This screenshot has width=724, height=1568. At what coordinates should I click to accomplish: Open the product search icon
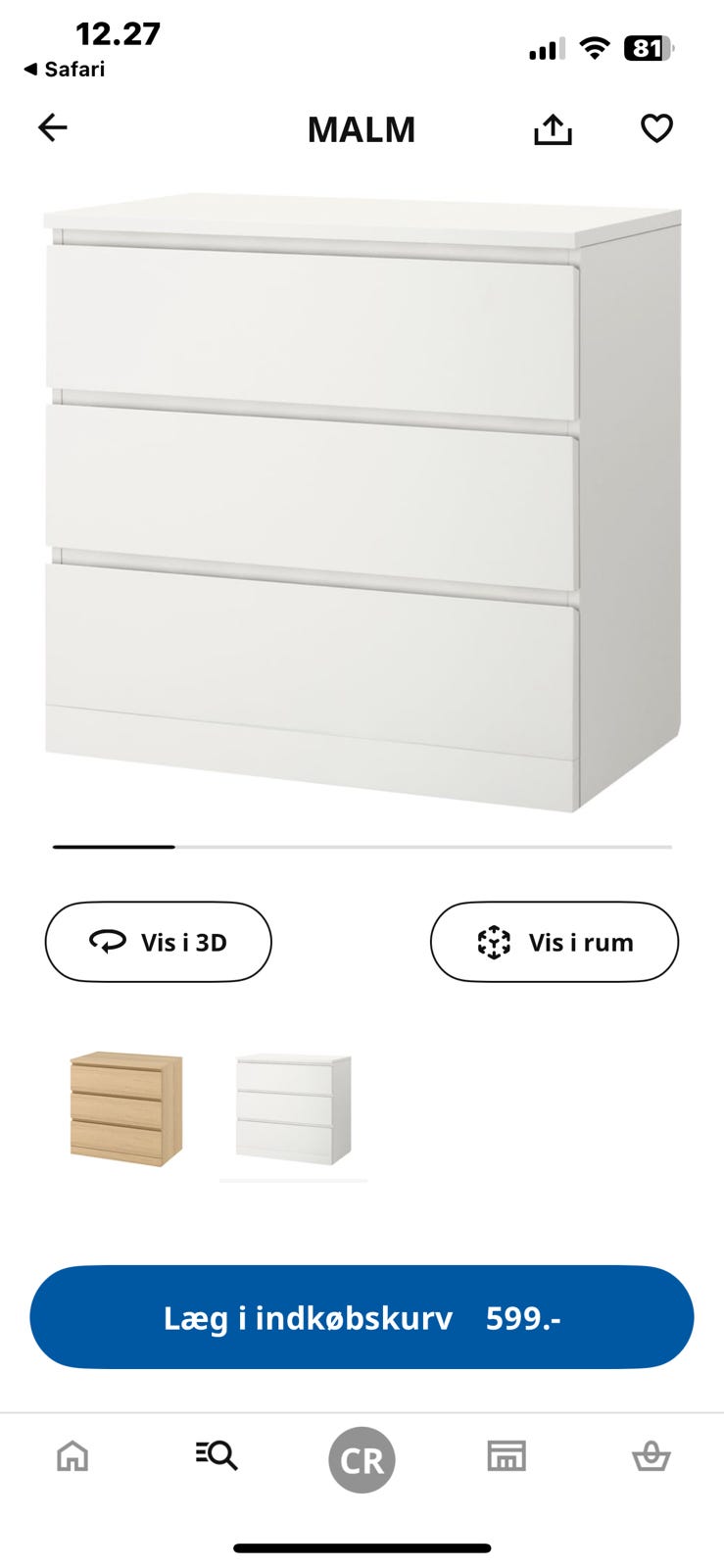(216, 1456)
